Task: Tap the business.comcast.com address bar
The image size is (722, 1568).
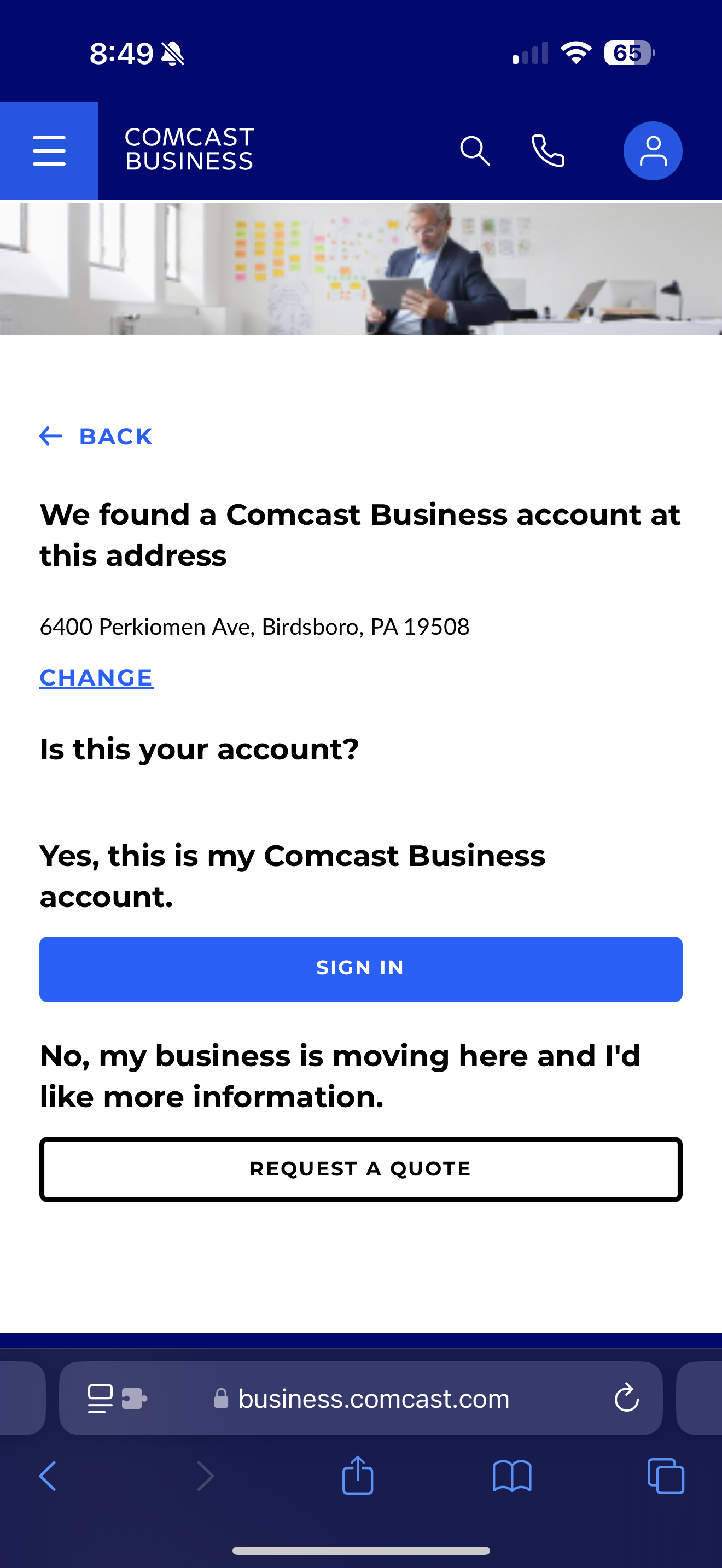Action: click(361, 1398)
